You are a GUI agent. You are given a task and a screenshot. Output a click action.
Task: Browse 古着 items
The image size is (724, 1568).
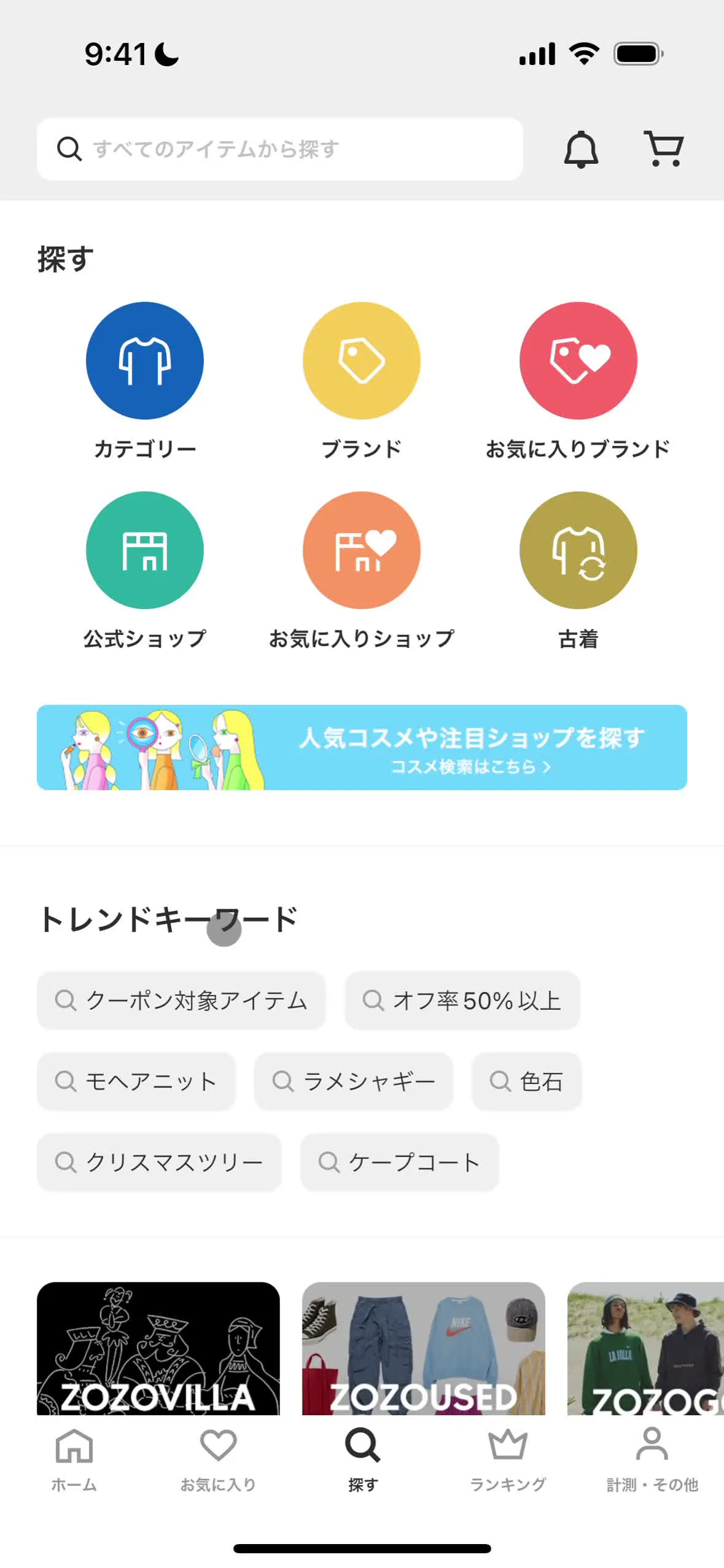(x=578, y=550)
